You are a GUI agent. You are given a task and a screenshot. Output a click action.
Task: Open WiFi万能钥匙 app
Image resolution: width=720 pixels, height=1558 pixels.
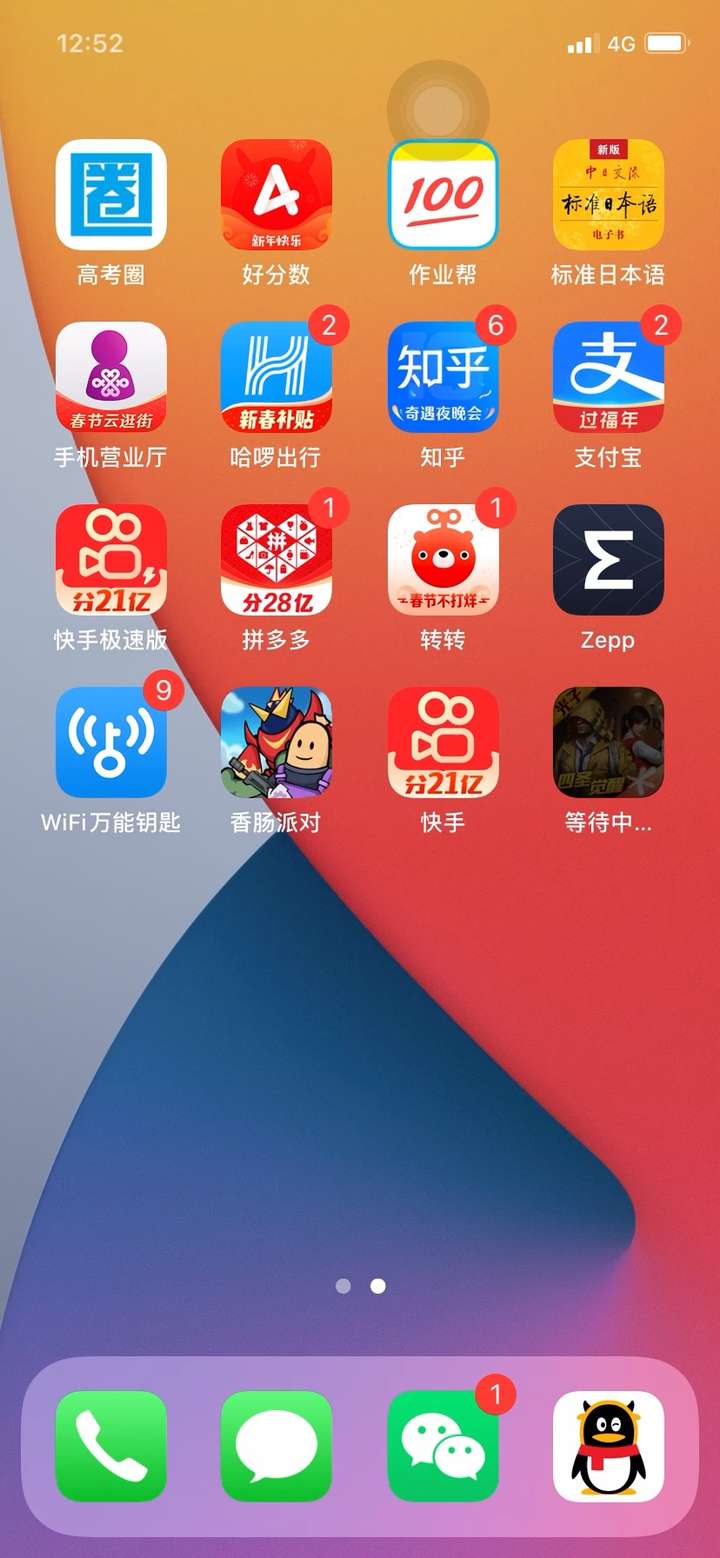111,742
